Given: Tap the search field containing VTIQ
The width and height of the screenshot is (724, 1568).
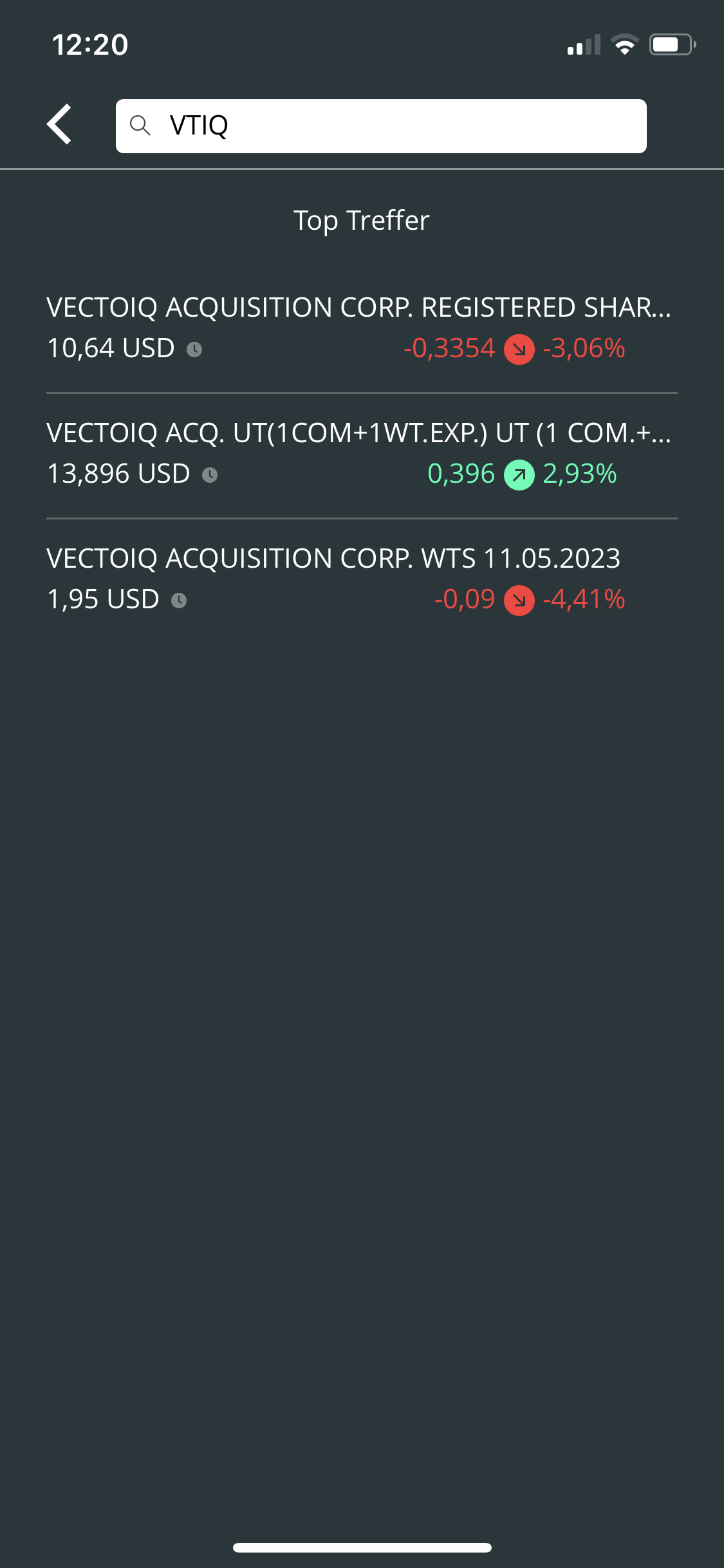Looking at the screenshot, I should [x=381, y=126].
